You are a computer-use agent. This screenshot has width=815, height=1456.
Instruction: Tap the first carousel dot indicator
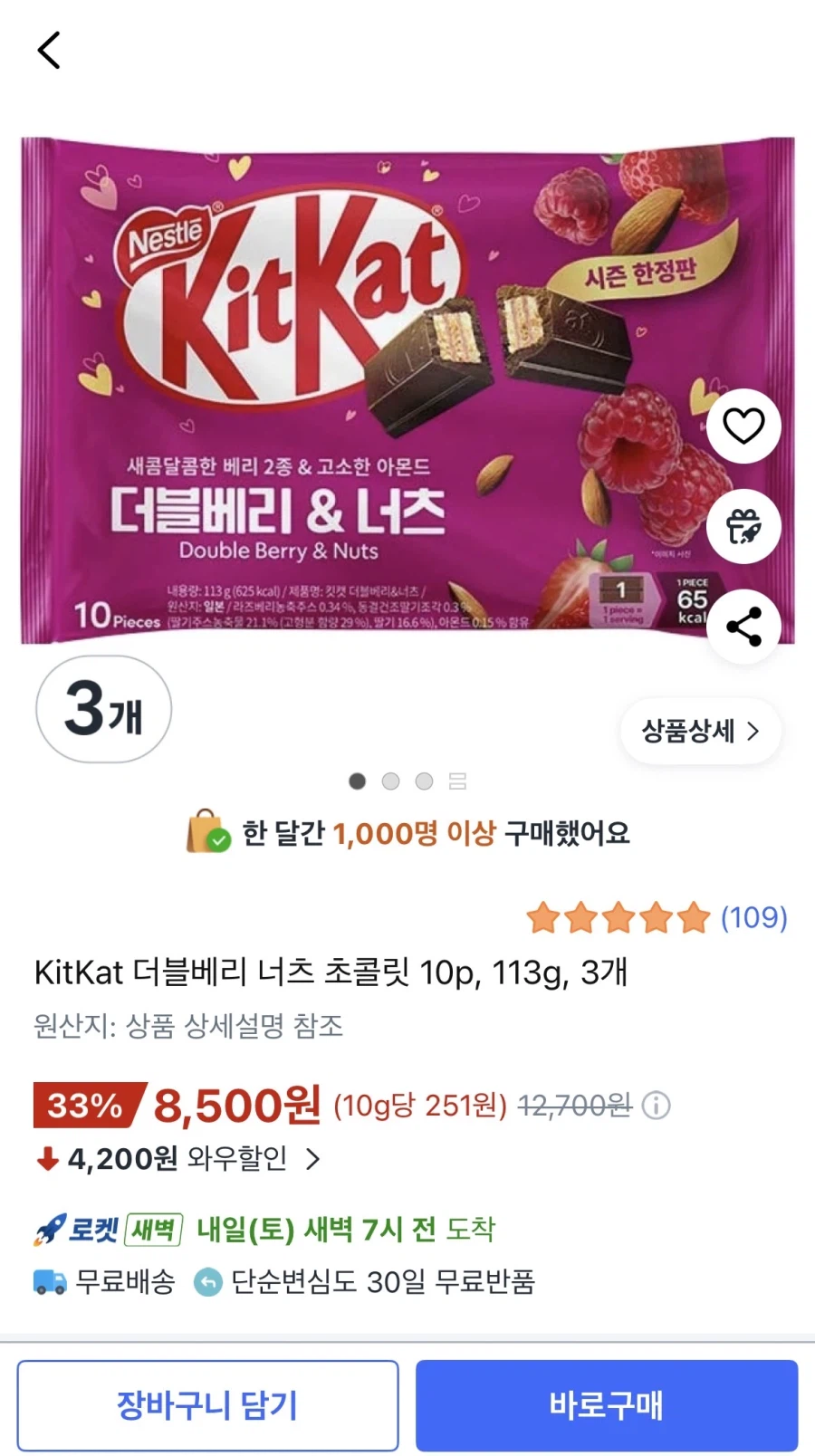pos(357,781)
